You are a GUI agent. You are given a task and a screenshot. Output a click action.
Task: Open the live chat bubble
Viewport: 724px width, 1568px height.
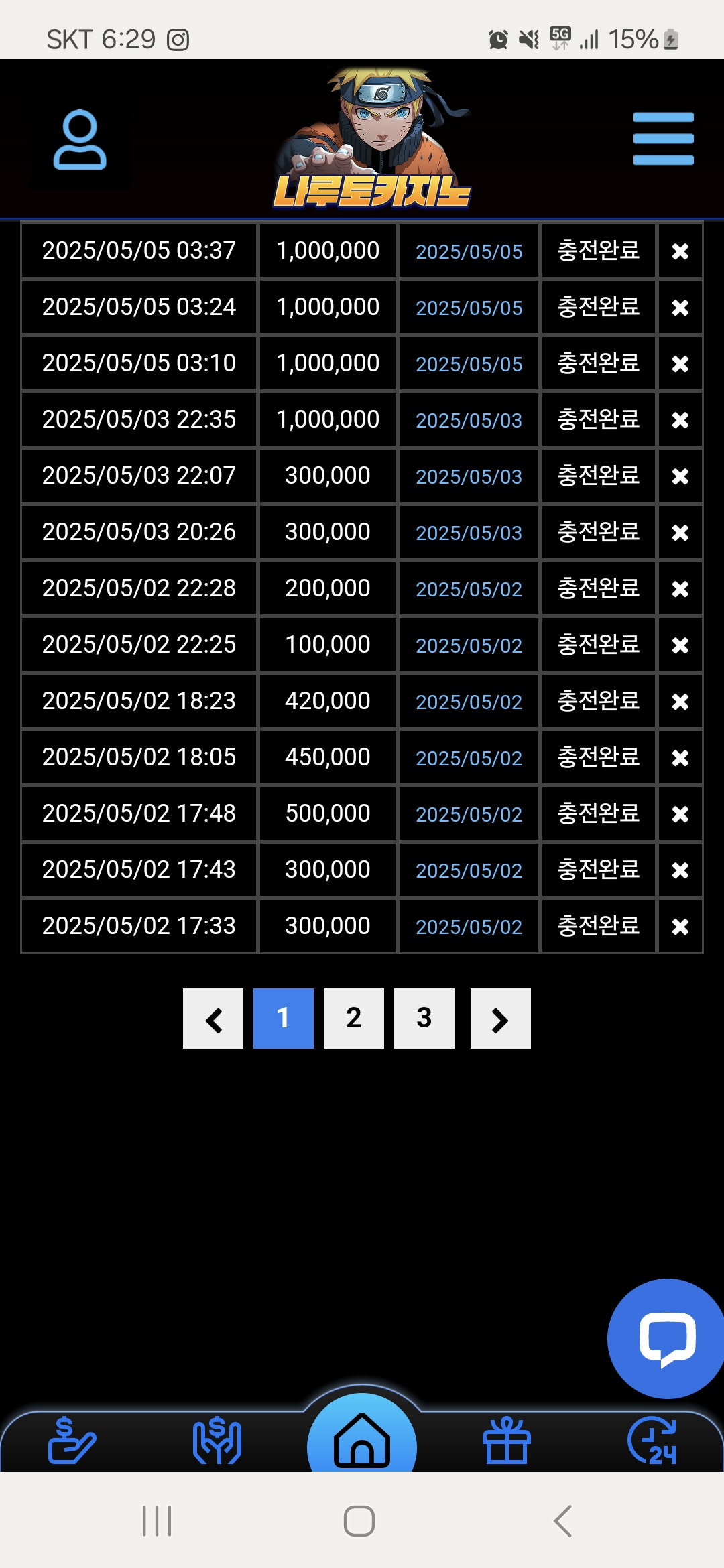667,1338
